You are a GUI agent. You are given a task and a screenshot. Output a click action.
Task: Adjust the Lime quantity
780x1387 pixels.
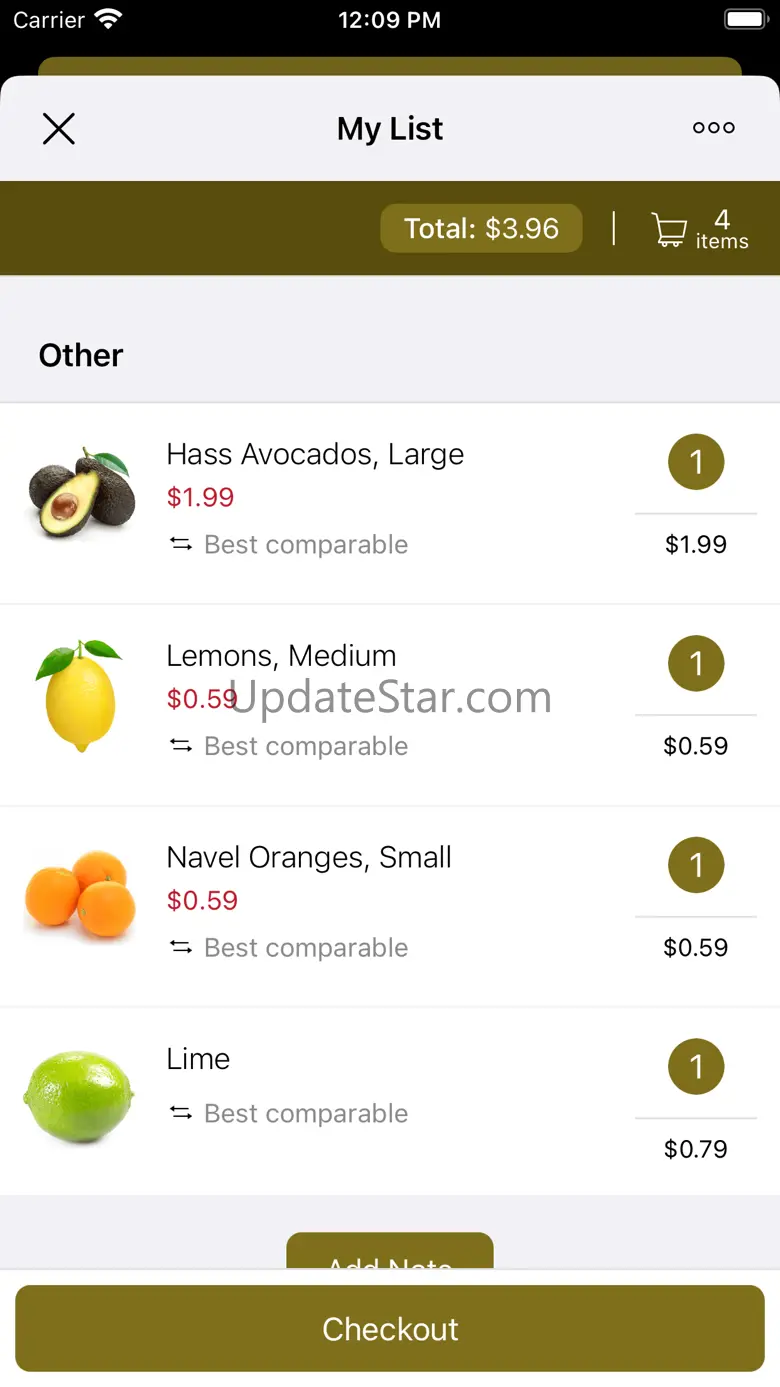point(696,1067)
